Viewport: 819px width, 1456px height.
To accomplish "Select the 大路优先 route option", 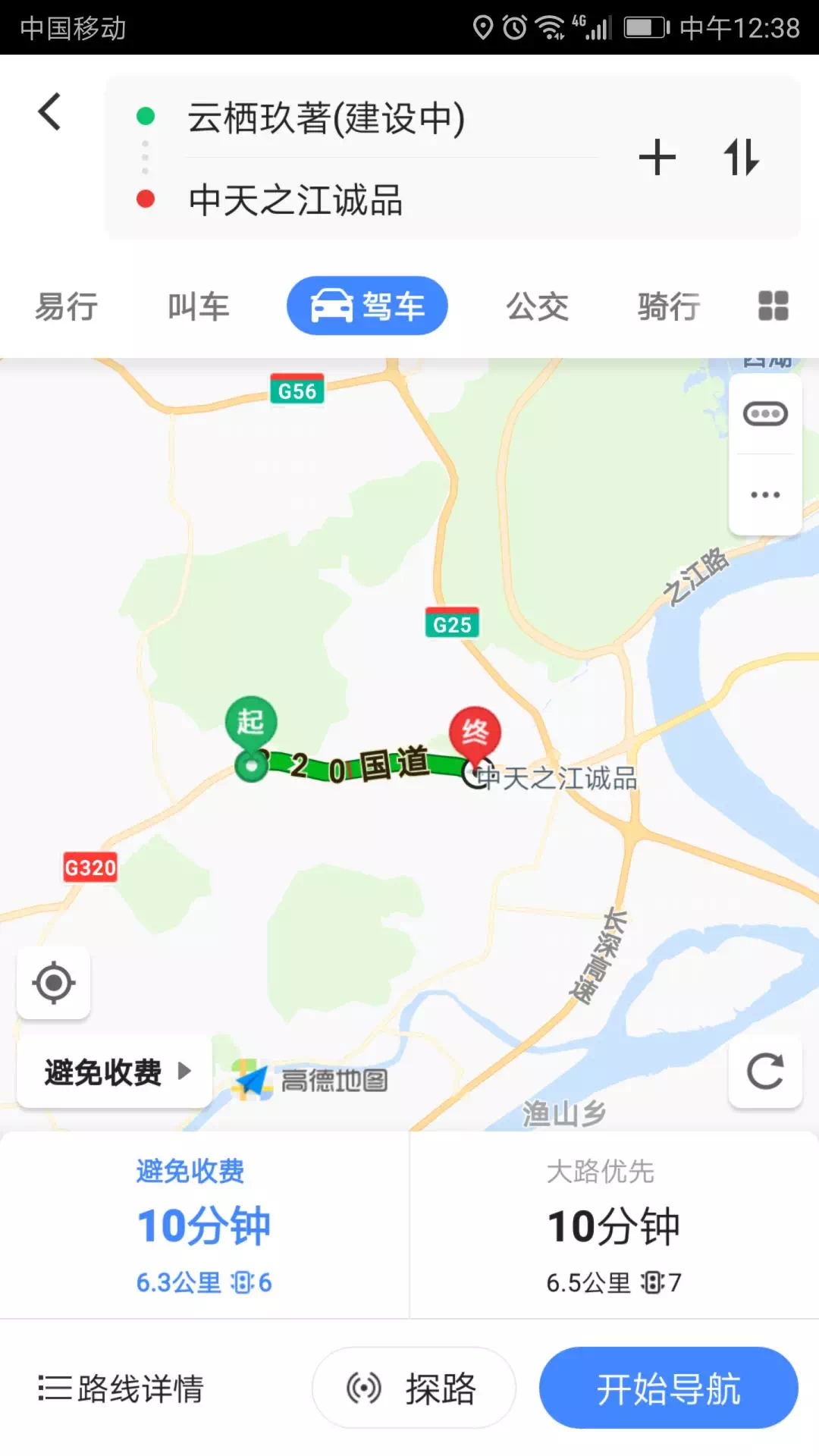I will coord(613,1225).
